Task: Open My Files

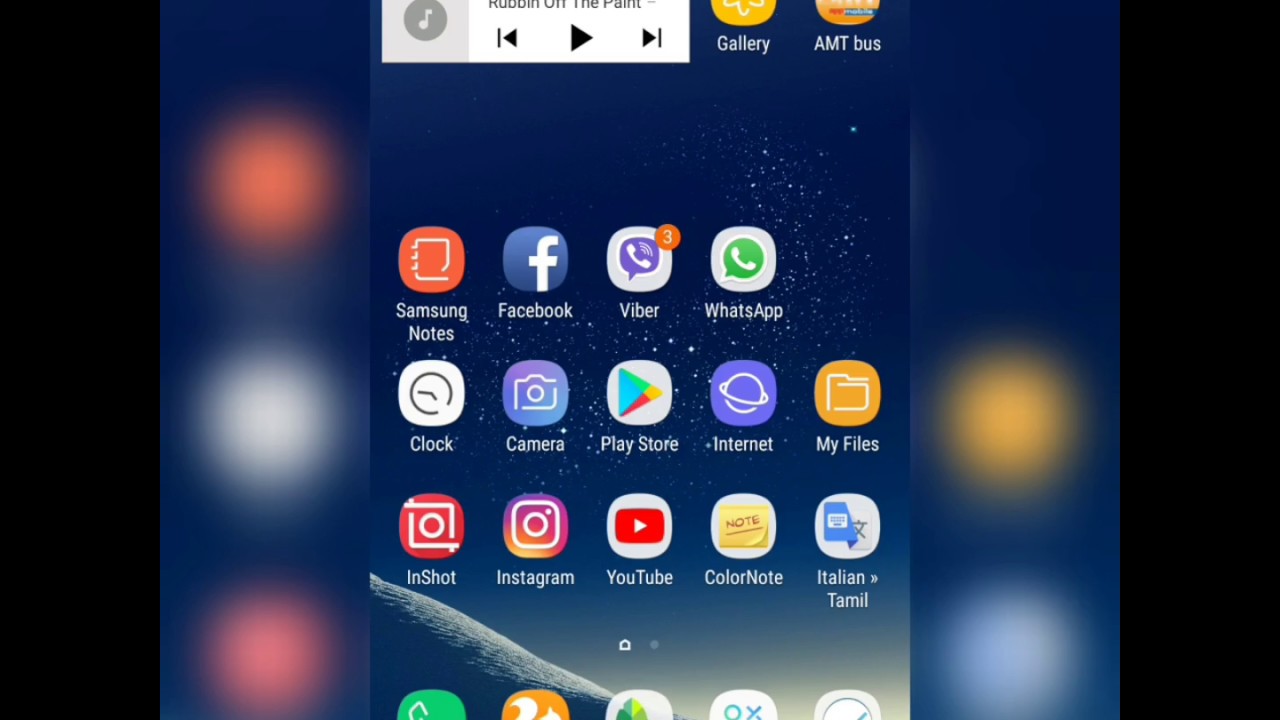Action: pyautogui.click(x=847, y=394)
